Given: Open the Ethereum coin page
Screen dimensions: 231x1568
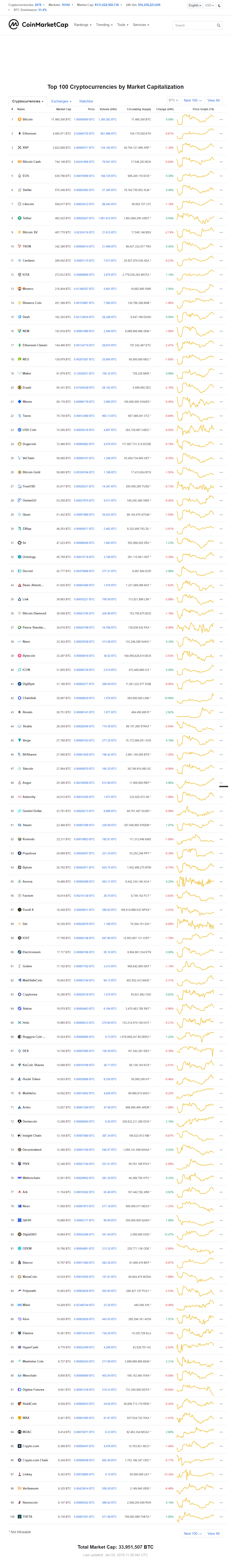Looking at the screenshot, I should click(x=29, y=133).
